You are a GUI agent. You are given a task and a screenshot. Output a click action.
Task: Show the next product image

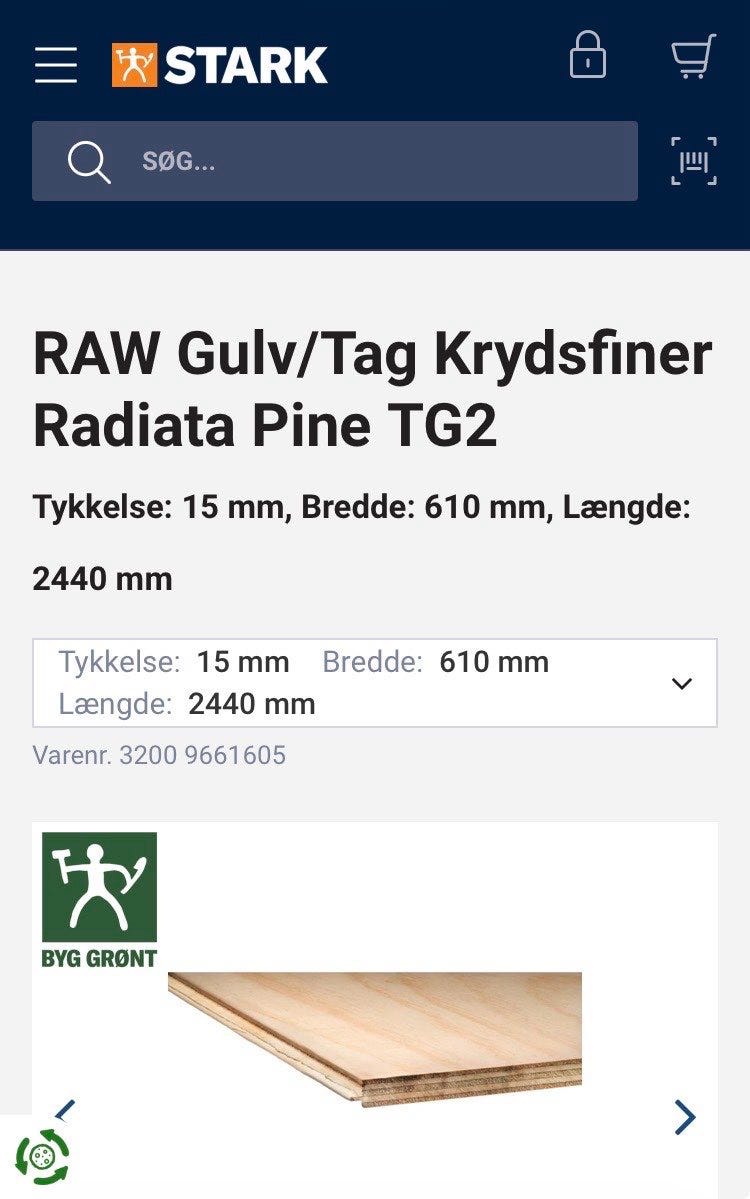[x=683, y=1116]
